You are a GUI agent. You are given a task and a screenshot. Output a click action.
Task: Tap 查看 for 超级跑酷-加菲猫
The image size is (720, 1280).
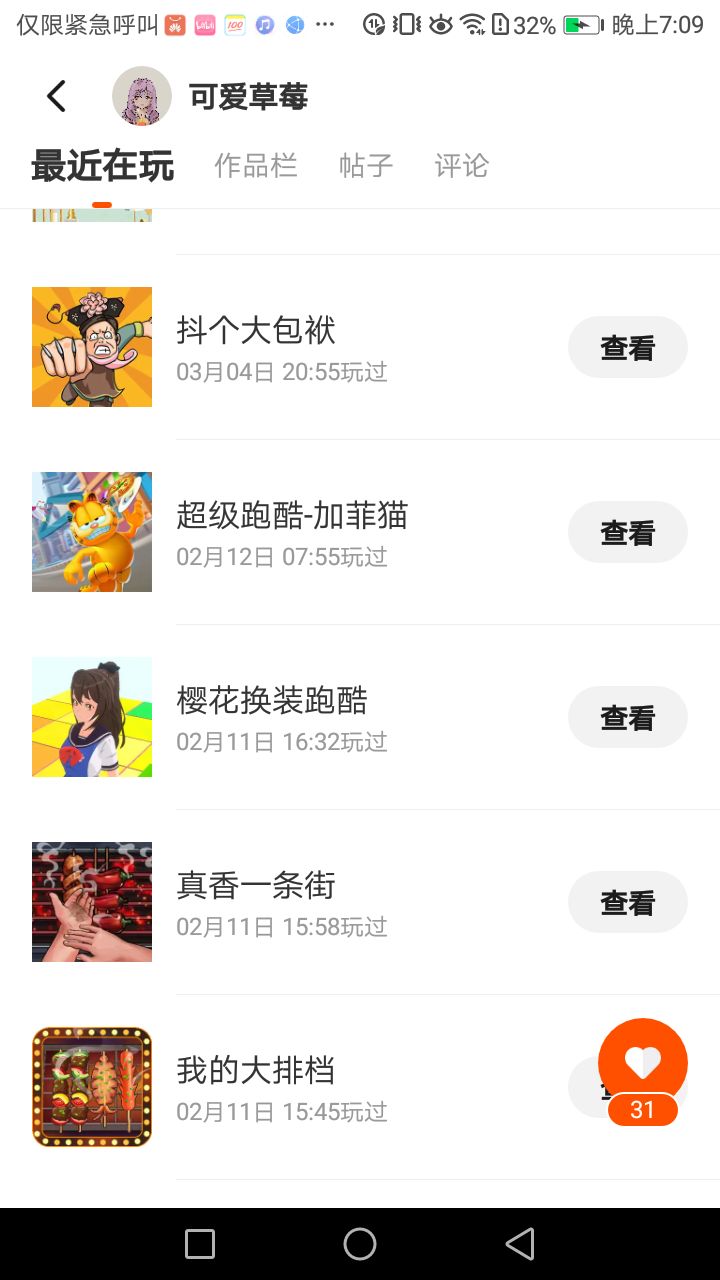627,532
